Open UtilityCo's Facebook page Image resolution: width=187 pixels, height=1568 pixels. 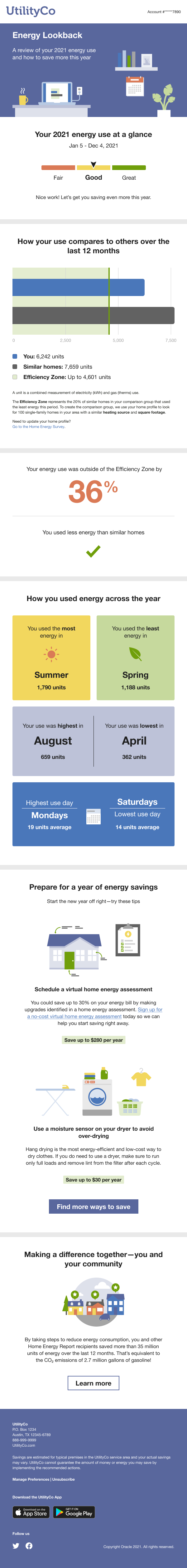29,1546
